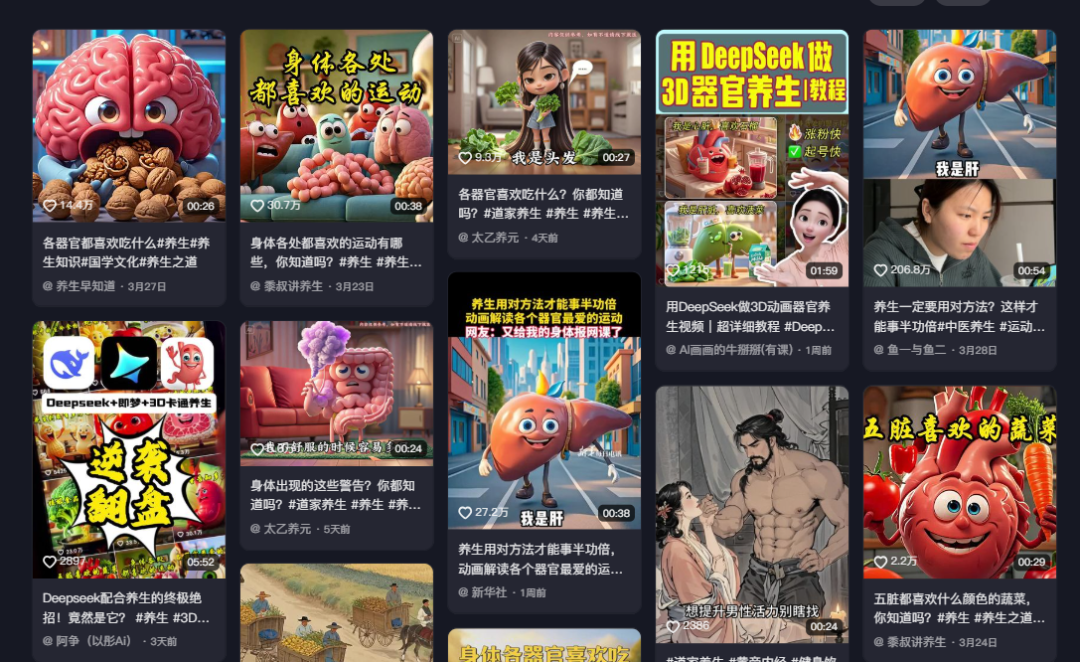Open the 鱼一与鱼二 author profile
The width and height of the screenshot is (1080, 662).
915,350
